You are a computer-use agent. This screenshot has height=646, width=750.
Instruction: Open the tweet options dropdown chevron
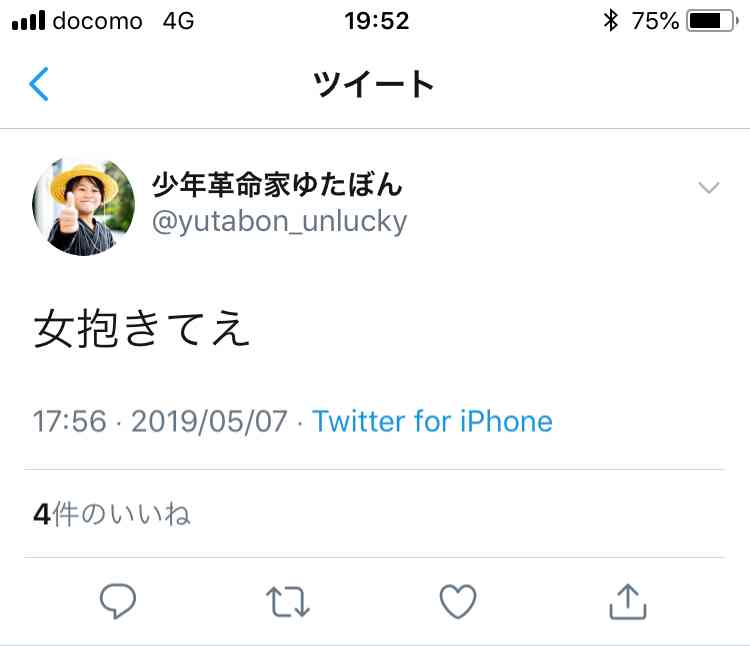708,188
